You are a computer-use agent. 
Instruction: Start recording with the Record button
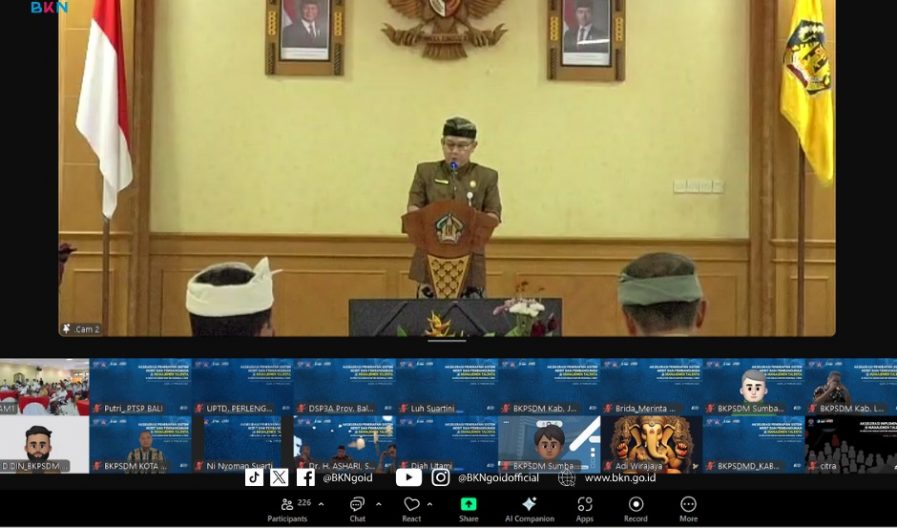click(636, 508)
